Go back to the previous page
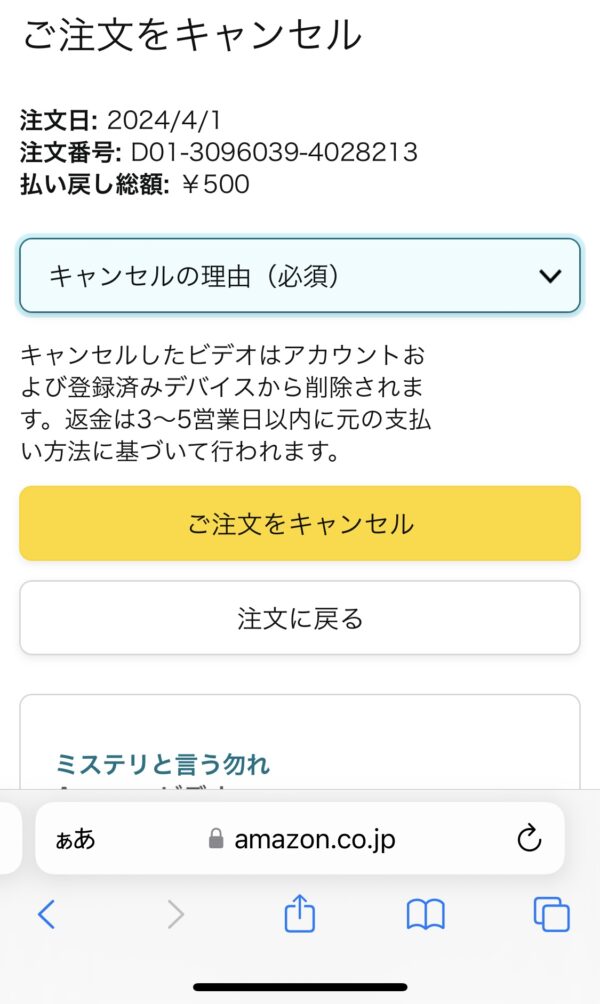The width and height of the screenshot is (600, 1004). 46,914
